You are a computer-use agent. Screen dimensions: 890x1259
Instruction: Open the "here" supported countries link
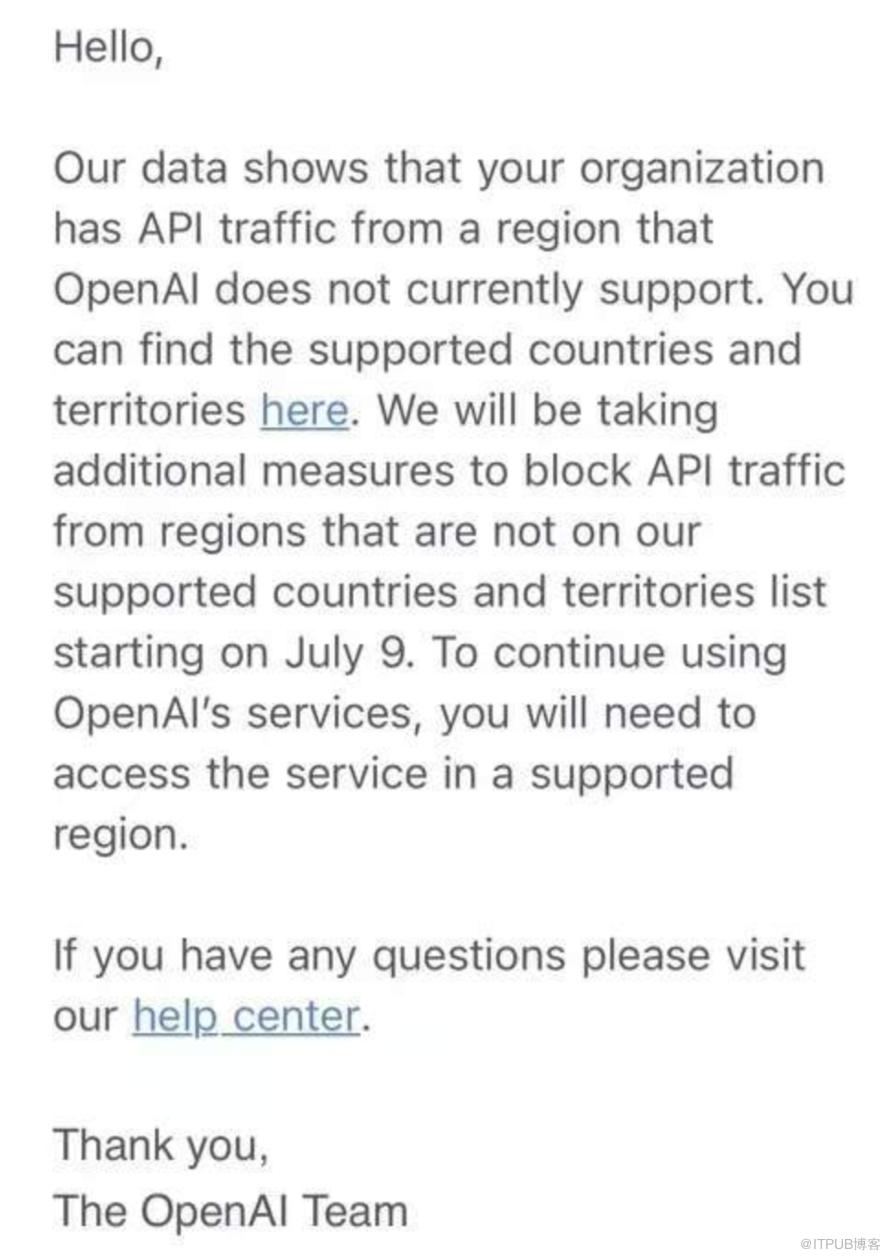tap(305, 412)
